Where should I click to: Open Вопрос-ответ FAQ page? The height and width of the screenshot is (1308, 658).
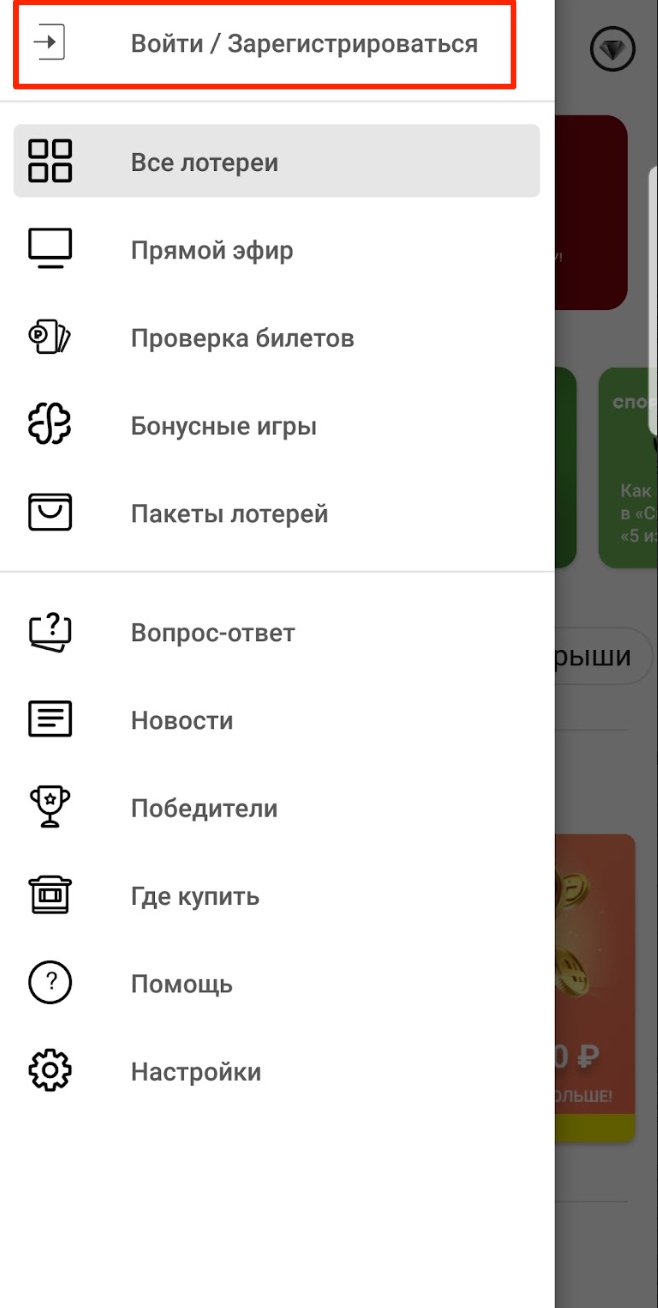212,633
